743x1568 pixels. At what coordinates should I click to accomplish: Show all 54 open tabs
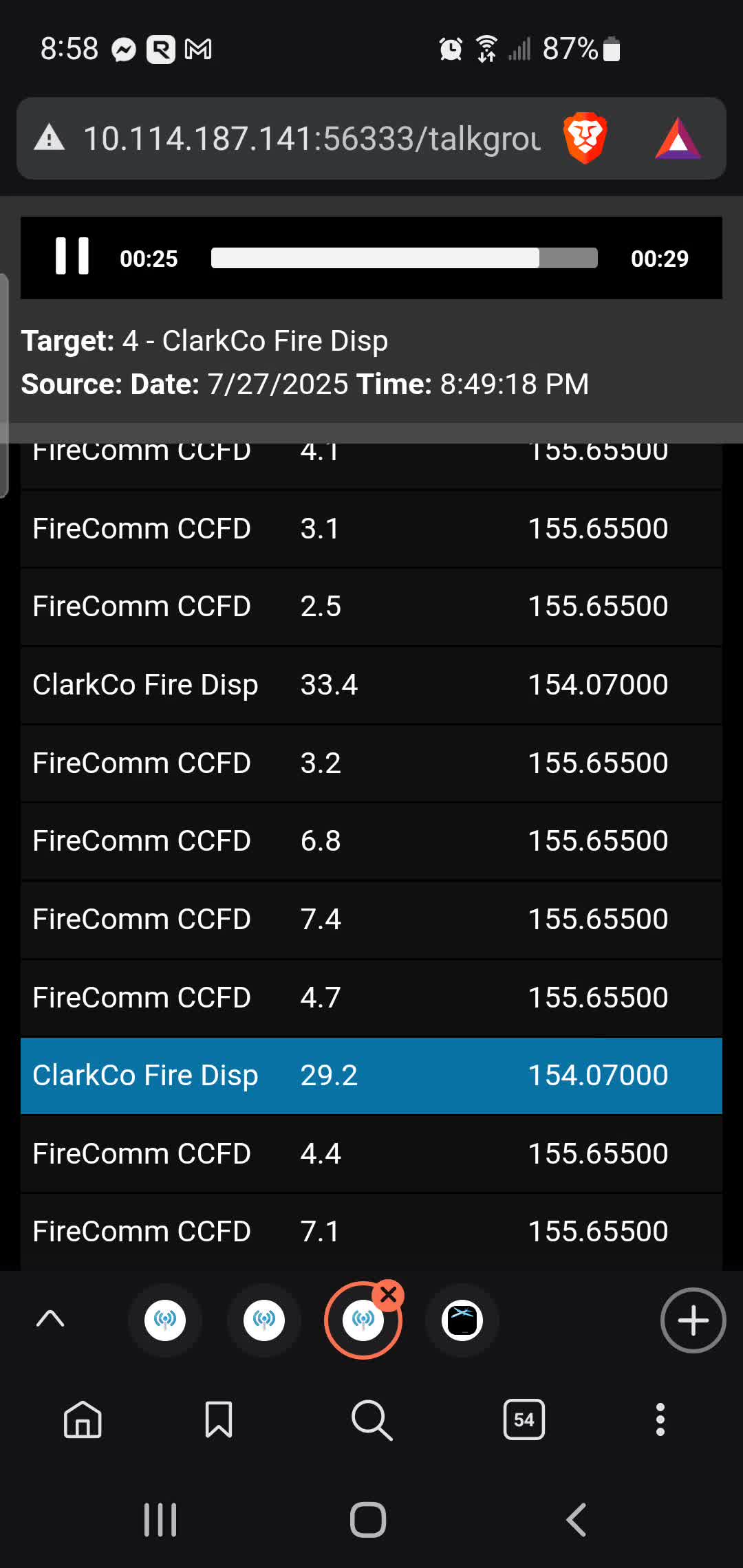point(524,1419)
